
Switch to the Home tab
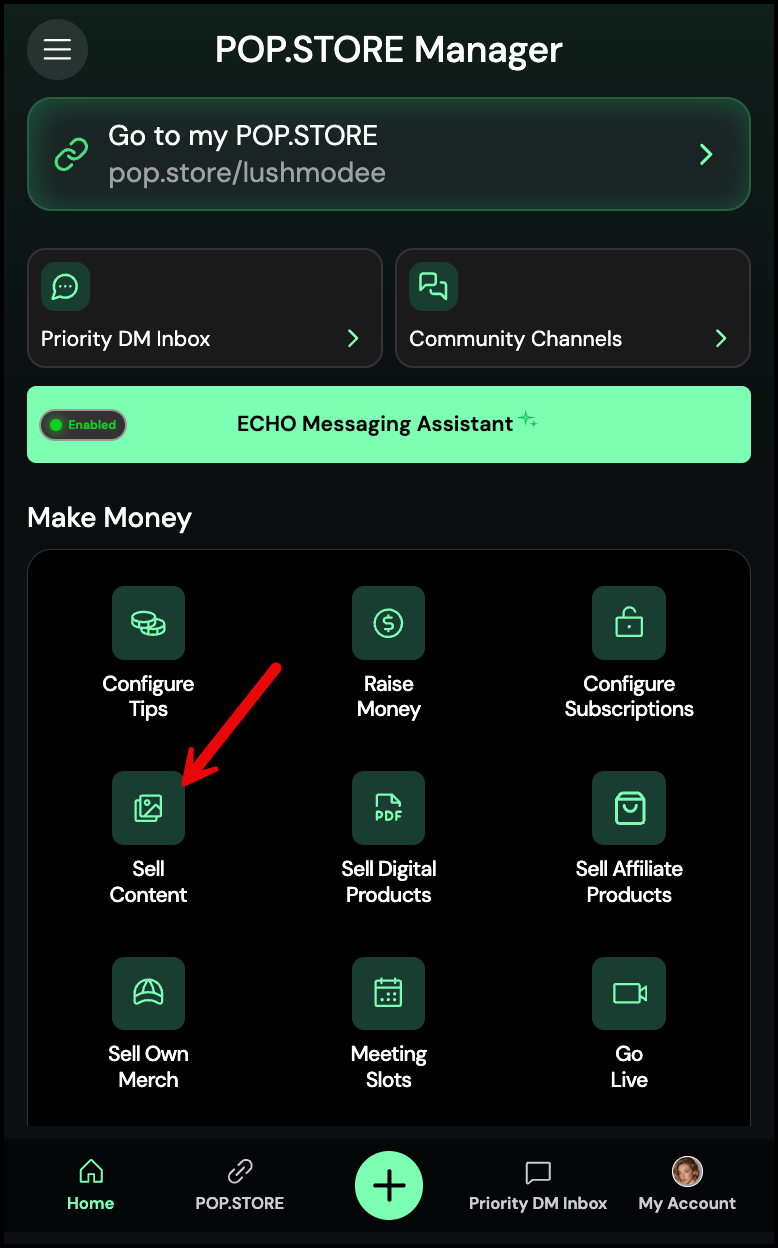click(90, 1186)
